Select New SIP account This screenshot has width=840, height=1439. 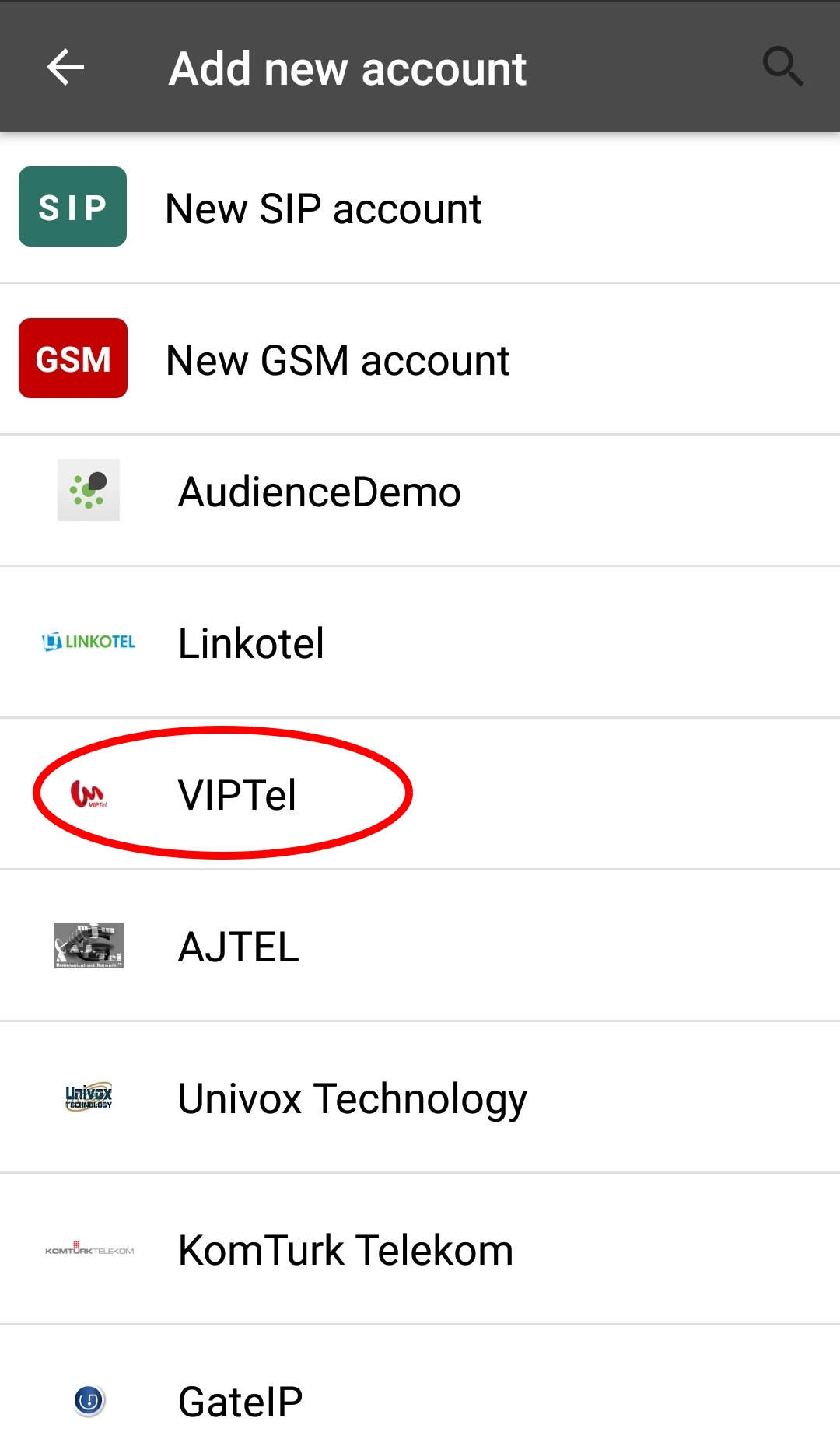[420, 208]
